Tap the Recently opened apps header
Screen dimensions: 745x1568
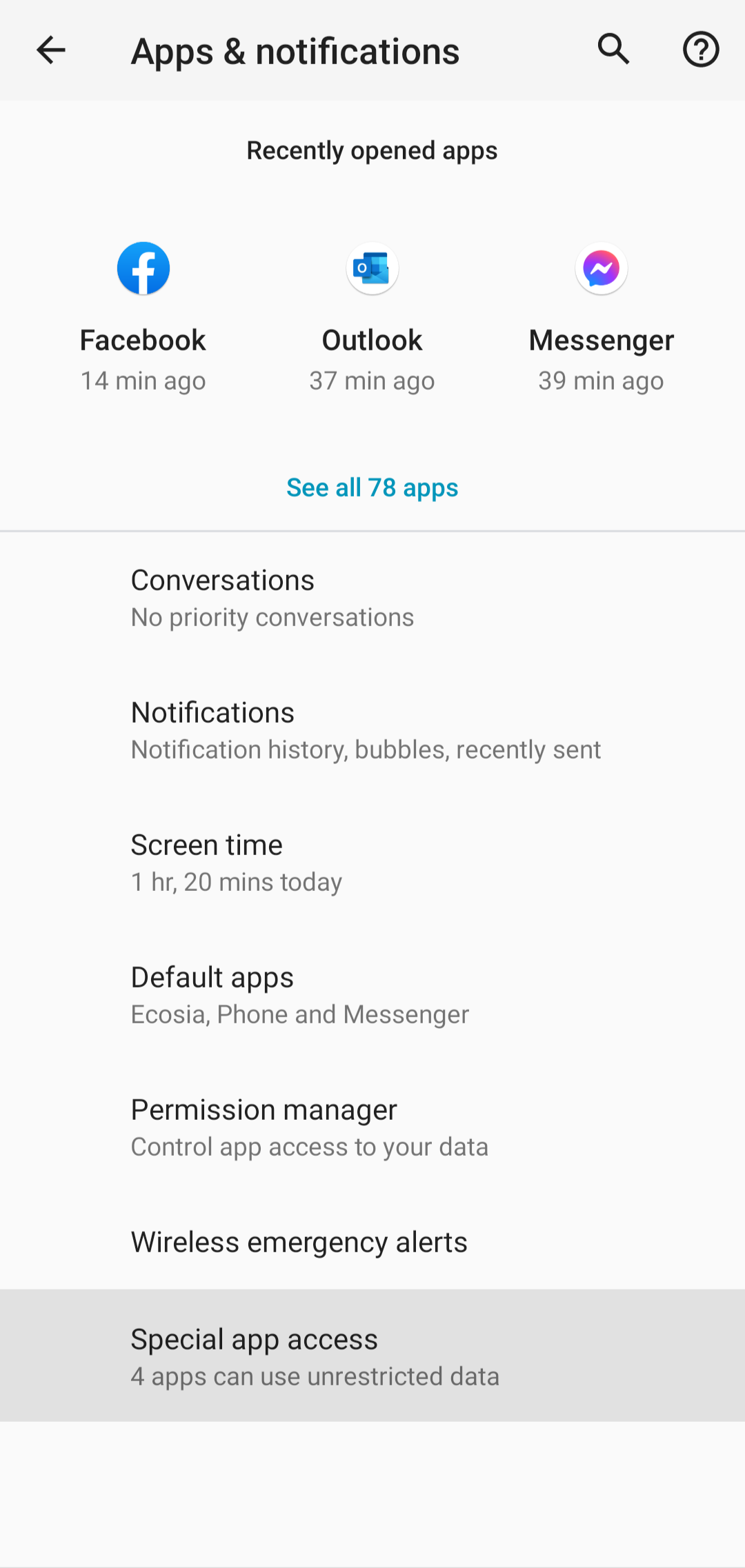pyautogui.click(x=372, y=150)
